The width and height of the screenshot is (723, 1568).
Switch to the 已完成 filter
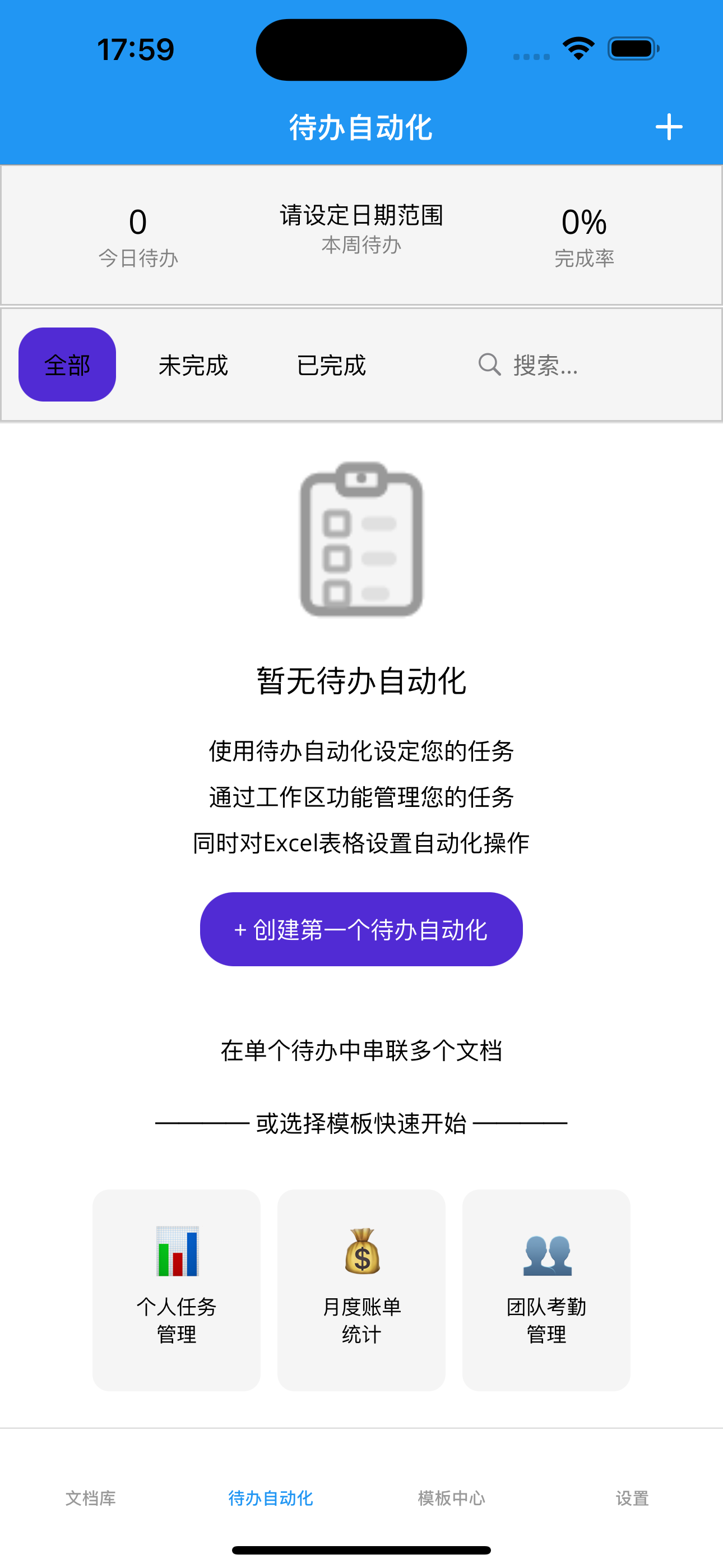point(332,365)
